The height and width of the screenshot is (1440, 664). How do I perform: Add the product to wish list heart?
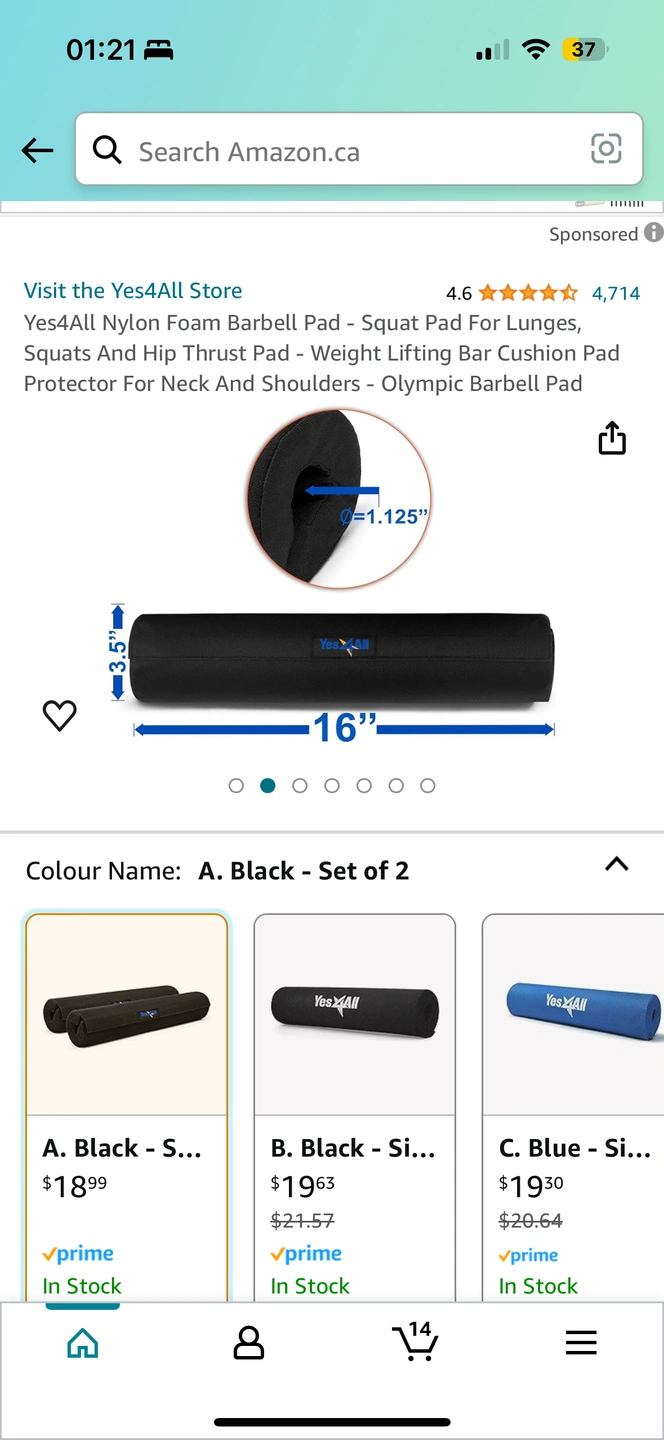click(59, 715)
